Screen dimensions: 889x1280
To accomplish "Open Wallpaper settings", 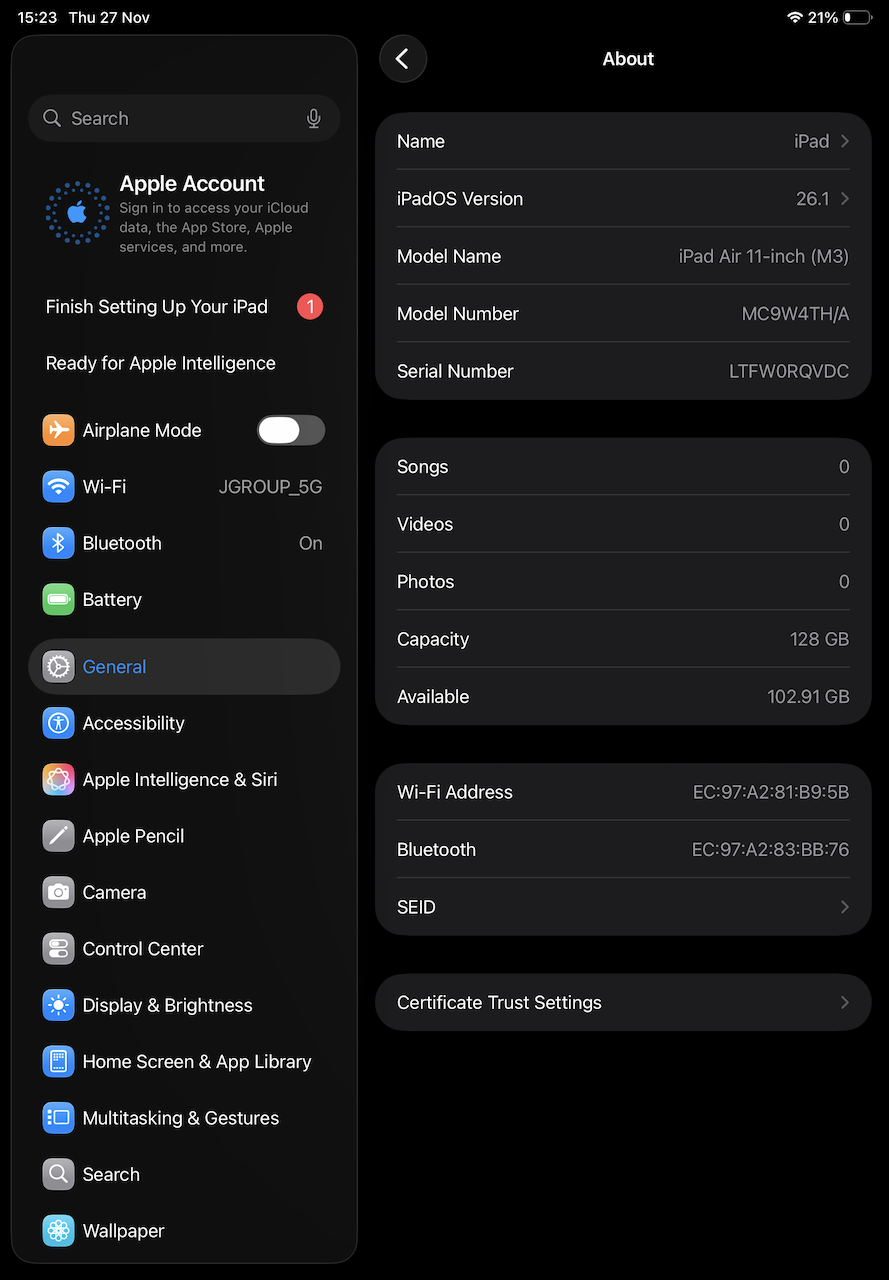I will click(x=183, y=1231).
